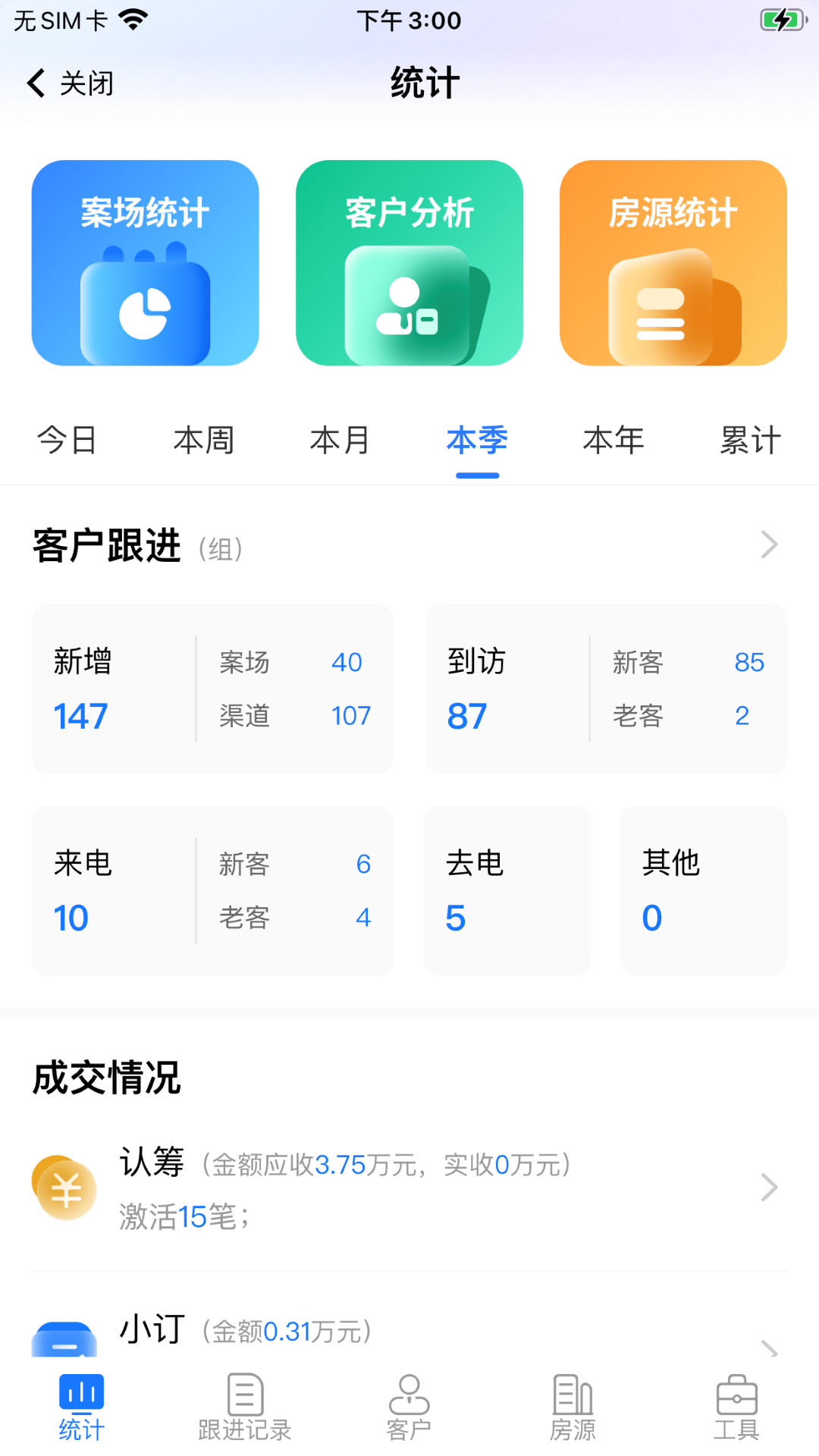The width and height of the screenshot is (819, 1456).
Task: Open the 客户分析 analysis card
Action: [409, 263]
